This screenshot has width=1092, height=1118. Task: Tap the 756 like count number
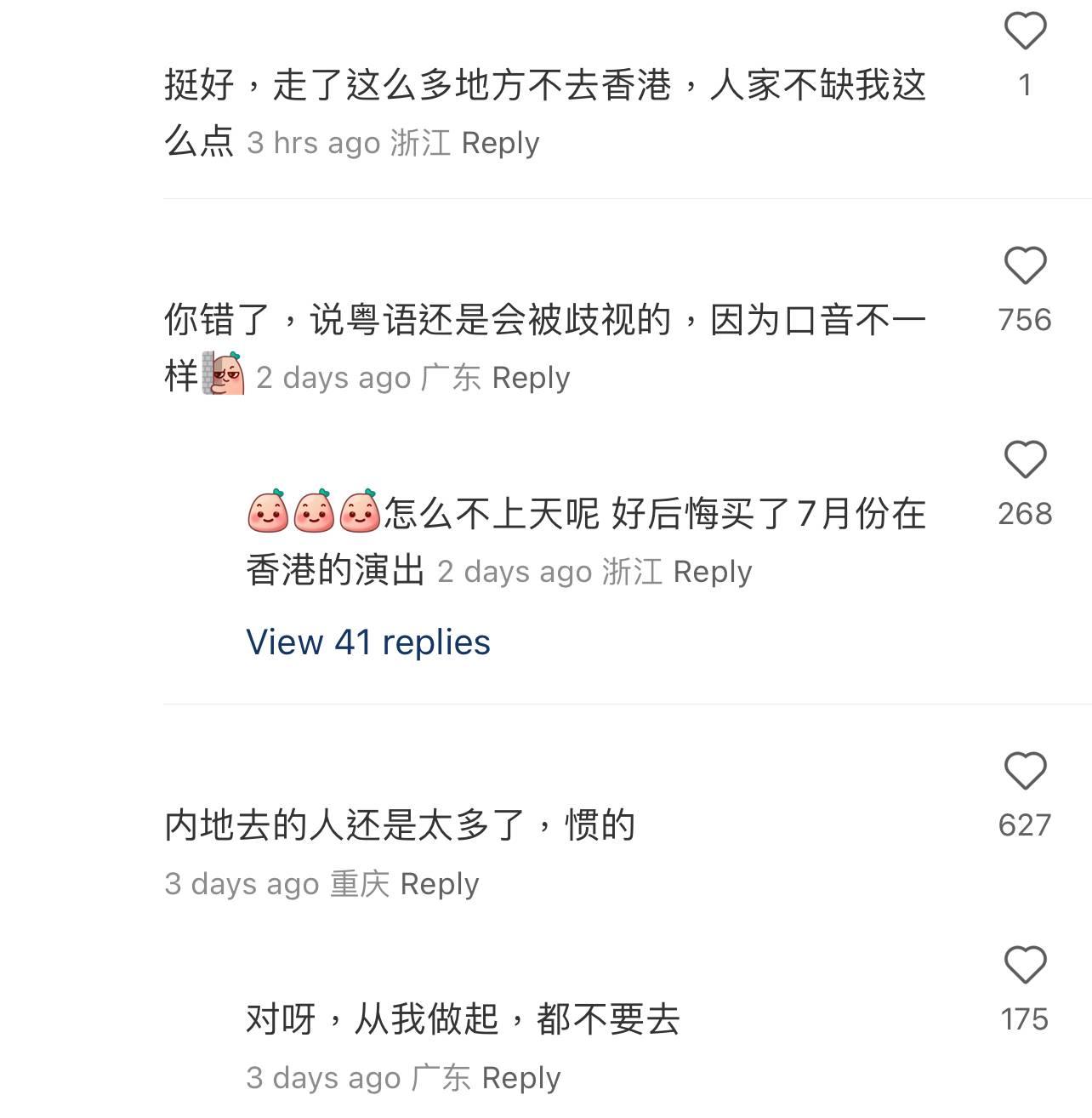coord(1026,321)
